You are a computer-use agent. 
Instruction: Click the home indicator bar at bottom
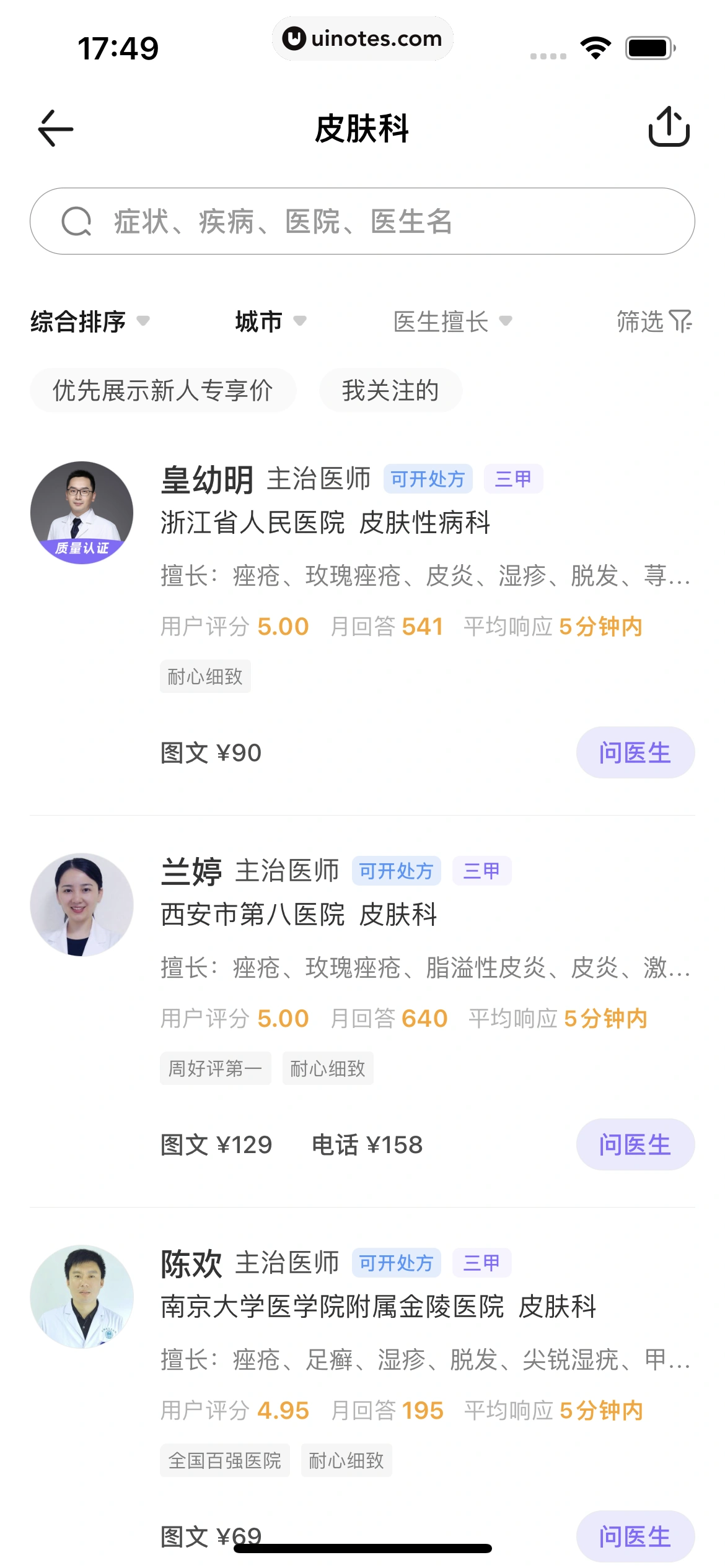pyautogui.click(x=362, y=1549)
